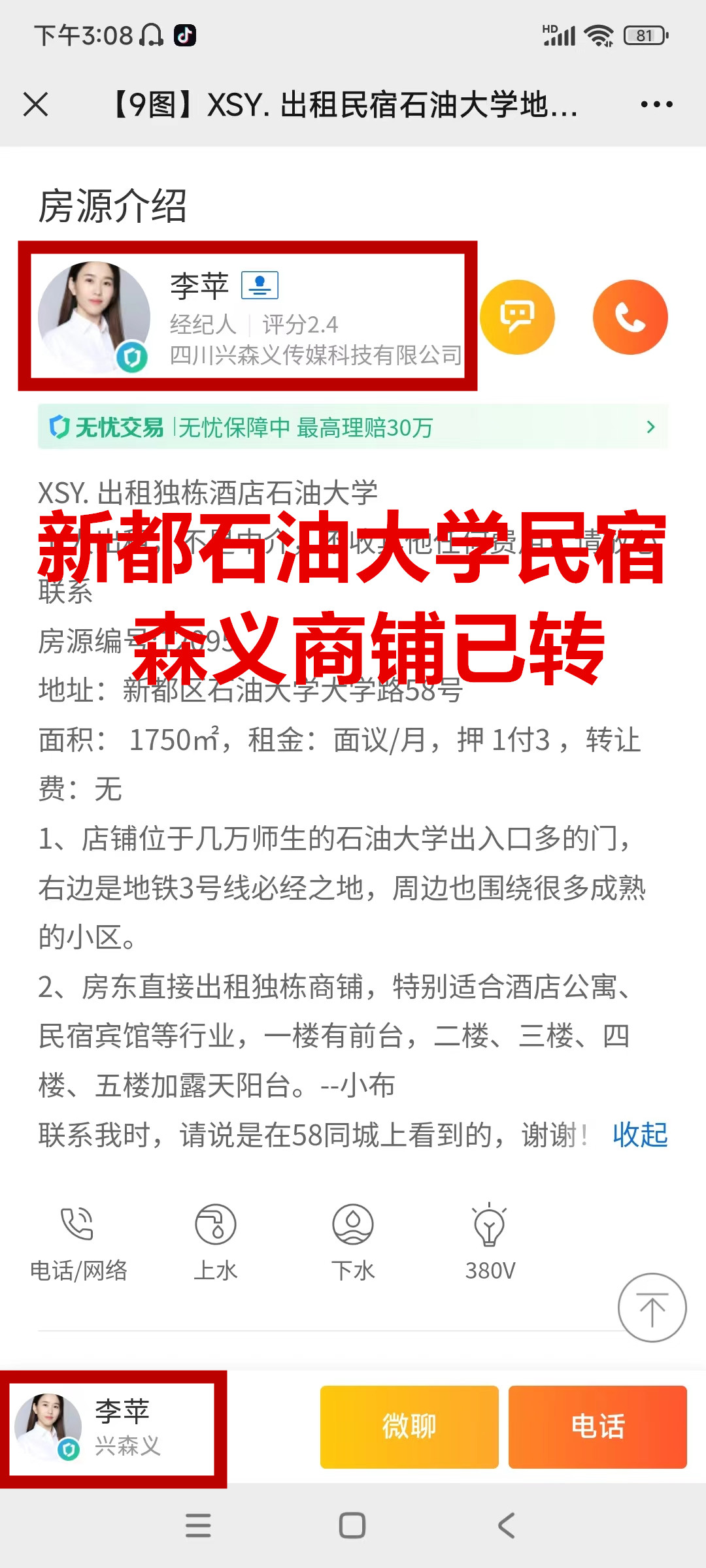Open 李苹 兴森义 bottom profile
Viewport: 706px width, 1568px height.
112,1429
